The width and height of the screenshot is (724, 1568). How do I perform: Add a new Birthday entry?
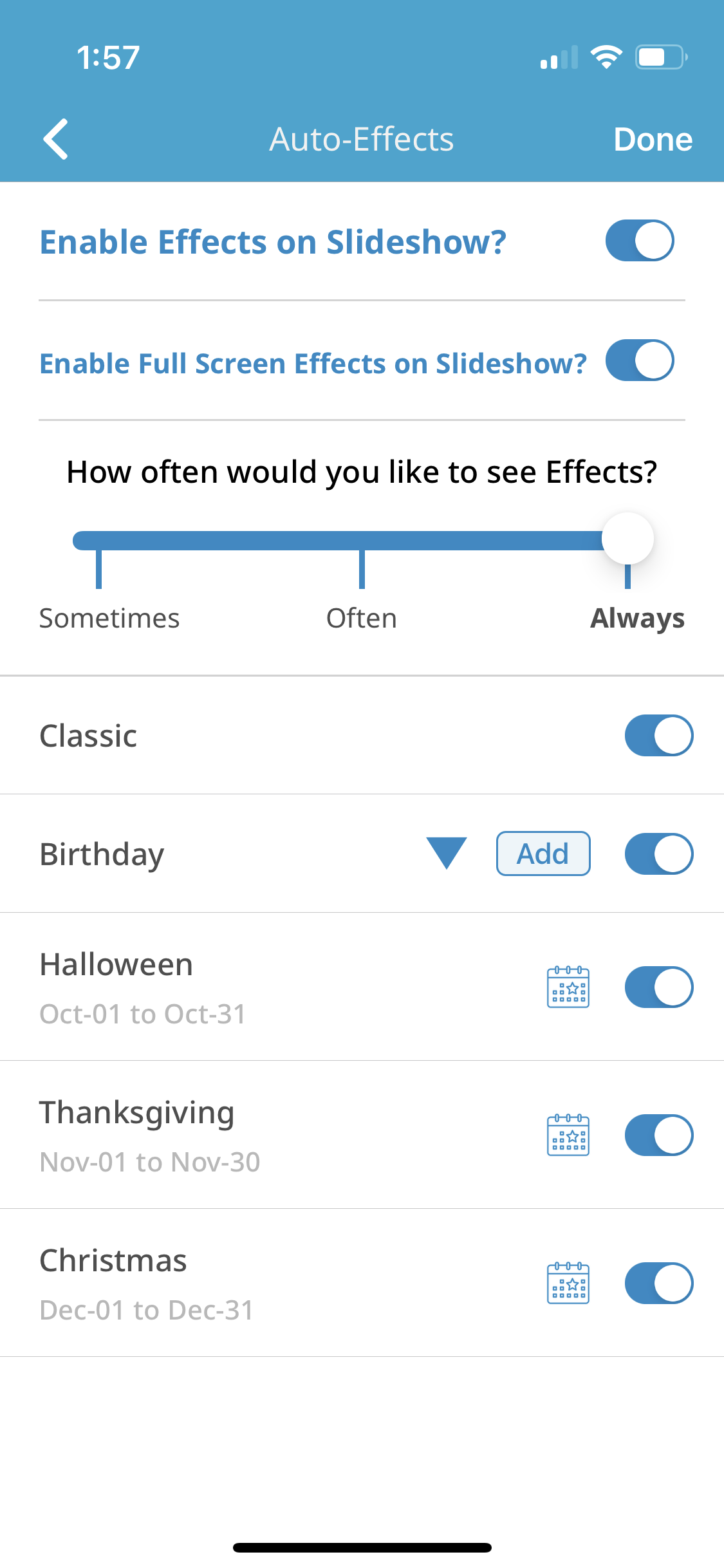pyautogui.click(x=543, y=854)
